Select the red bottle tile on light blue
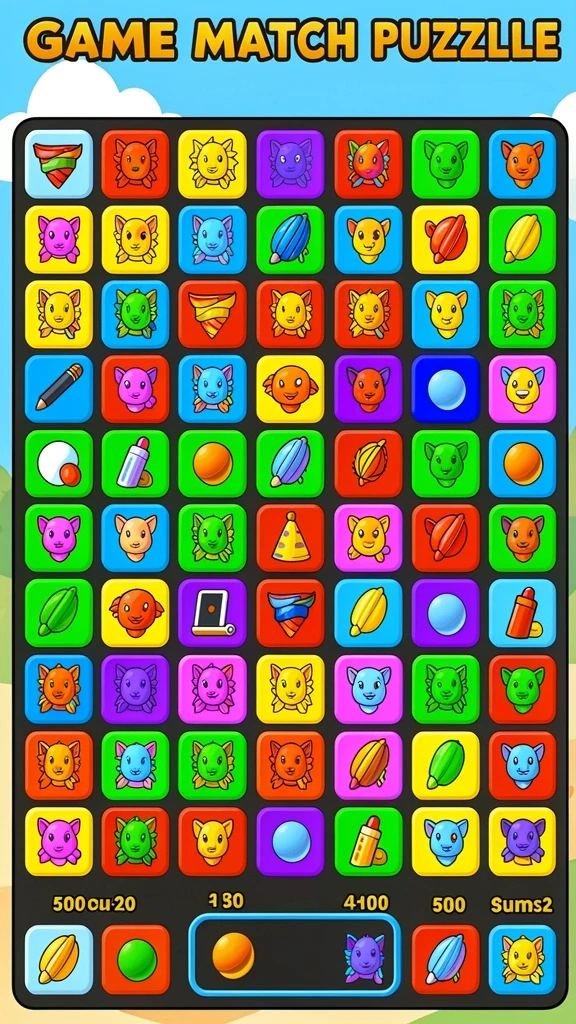 [522, 613]
